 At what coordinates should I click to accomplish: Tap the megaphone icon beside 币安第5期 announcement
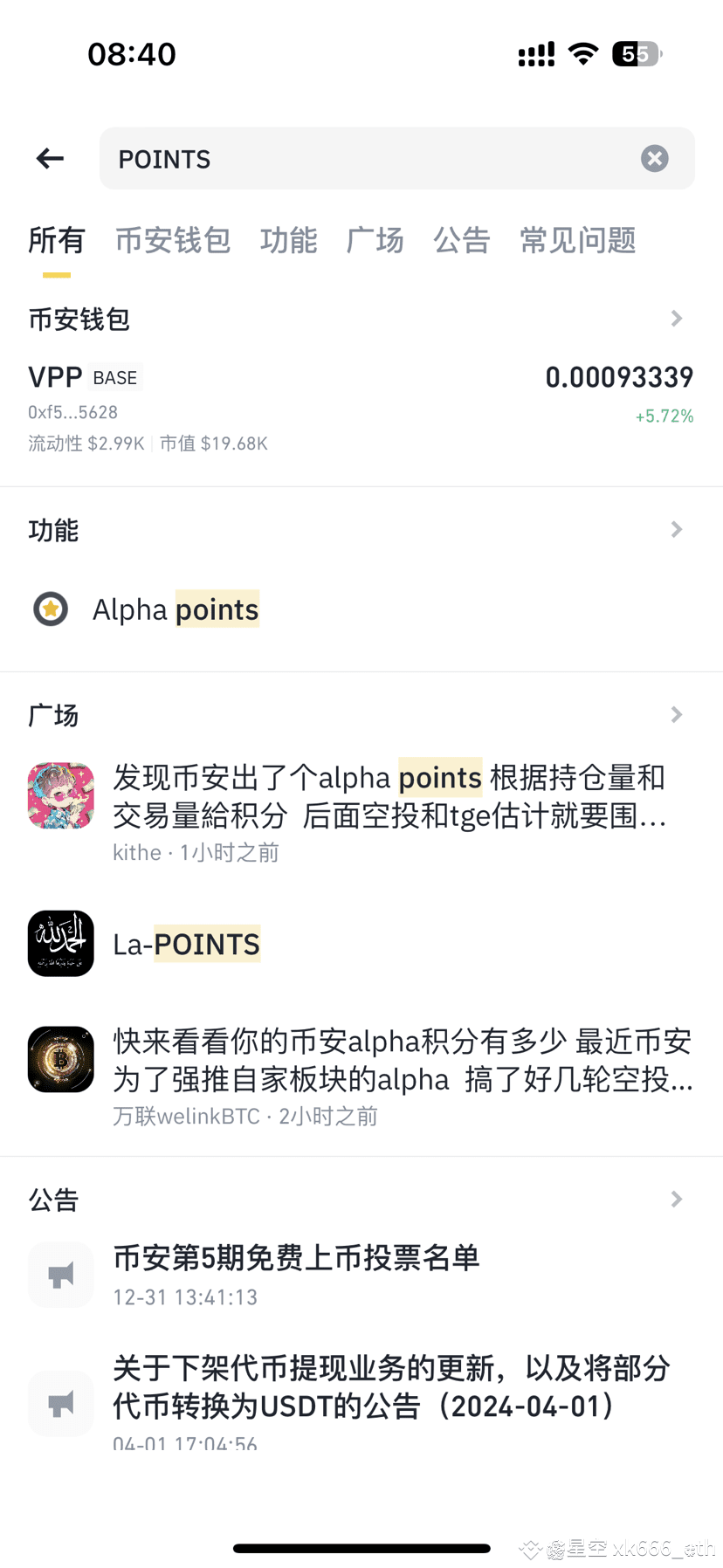(x=60, y=1274)
